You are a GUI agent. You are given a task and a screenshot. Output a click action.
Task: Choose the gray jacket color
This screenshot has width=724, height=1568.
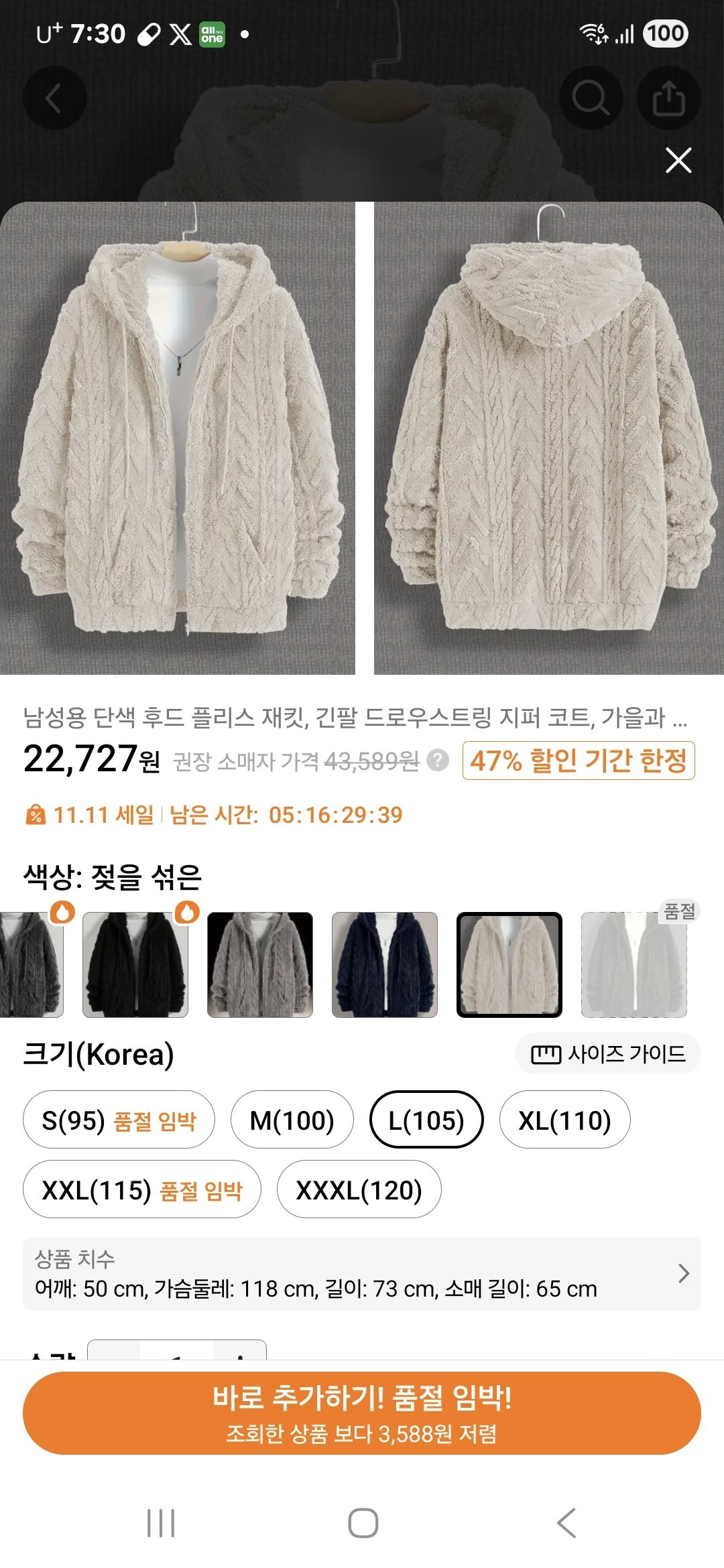pyautogui.click(x=260, y=964)
